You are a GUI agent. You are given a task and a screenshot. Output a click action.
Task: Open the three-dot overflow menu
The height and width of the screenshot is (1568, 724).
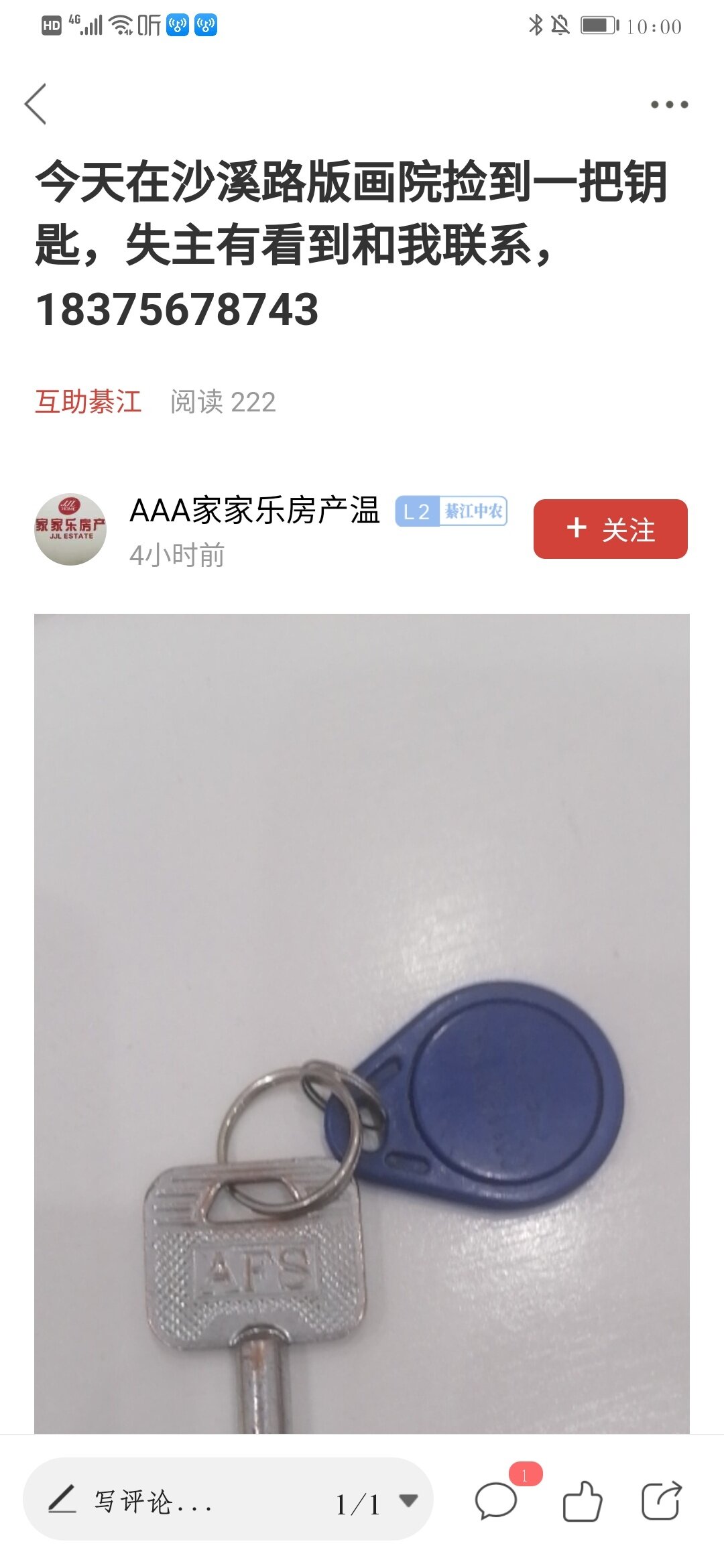(x=669, y=105)
